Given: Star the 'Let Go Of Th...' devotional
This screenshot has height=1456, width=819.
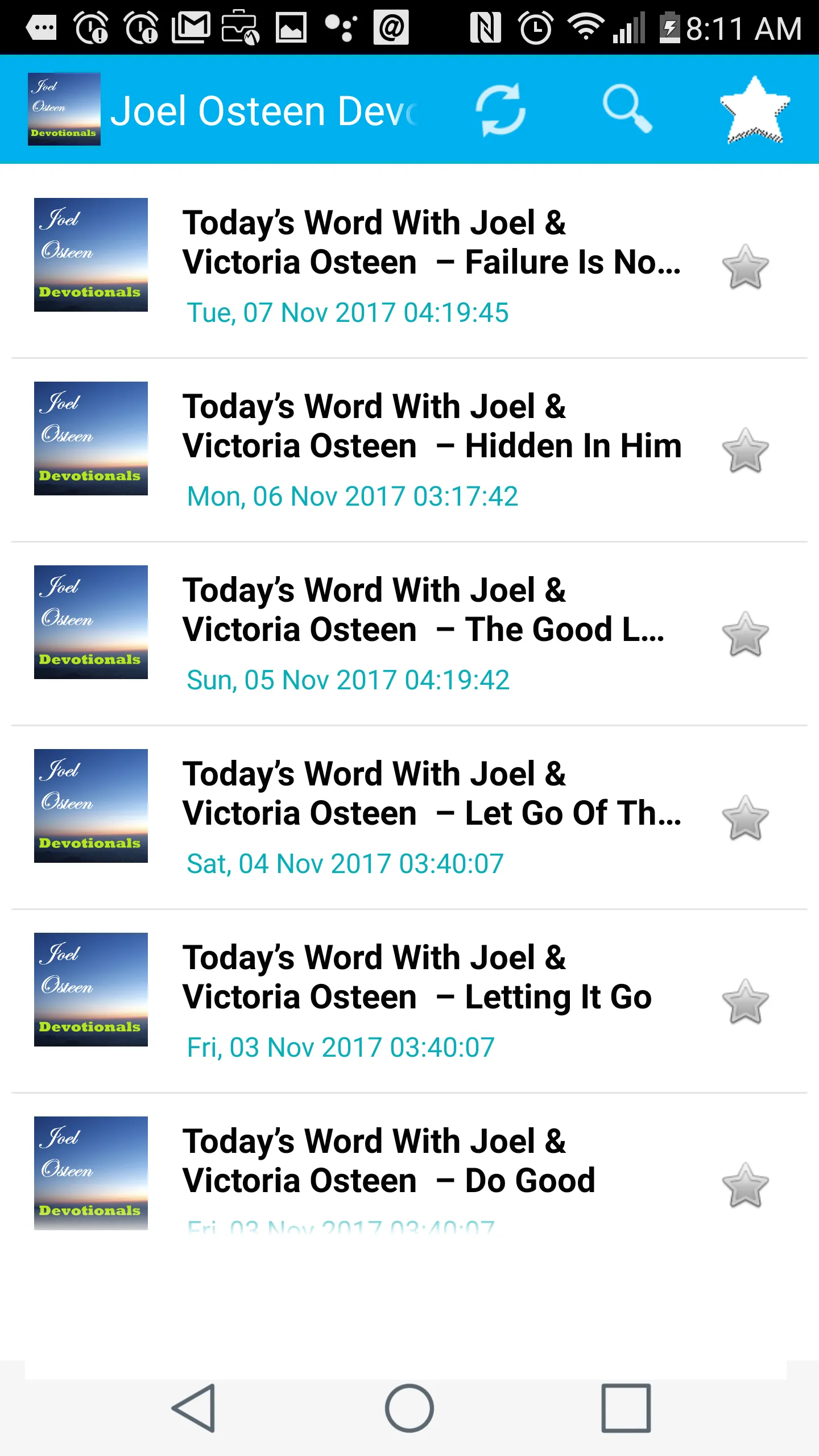Looking at the screenshot, I should coord(745,818).
